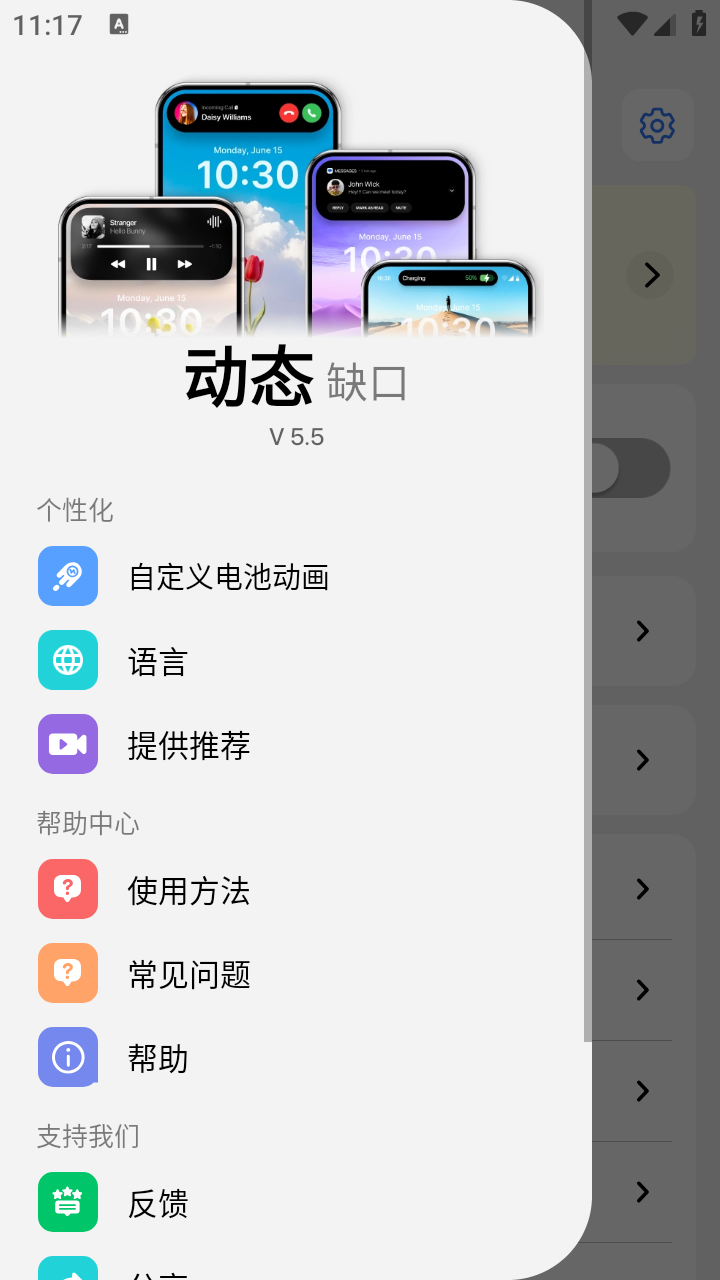
Task: Expand the top card chevron on the right
Action: [x=650, y=275]
